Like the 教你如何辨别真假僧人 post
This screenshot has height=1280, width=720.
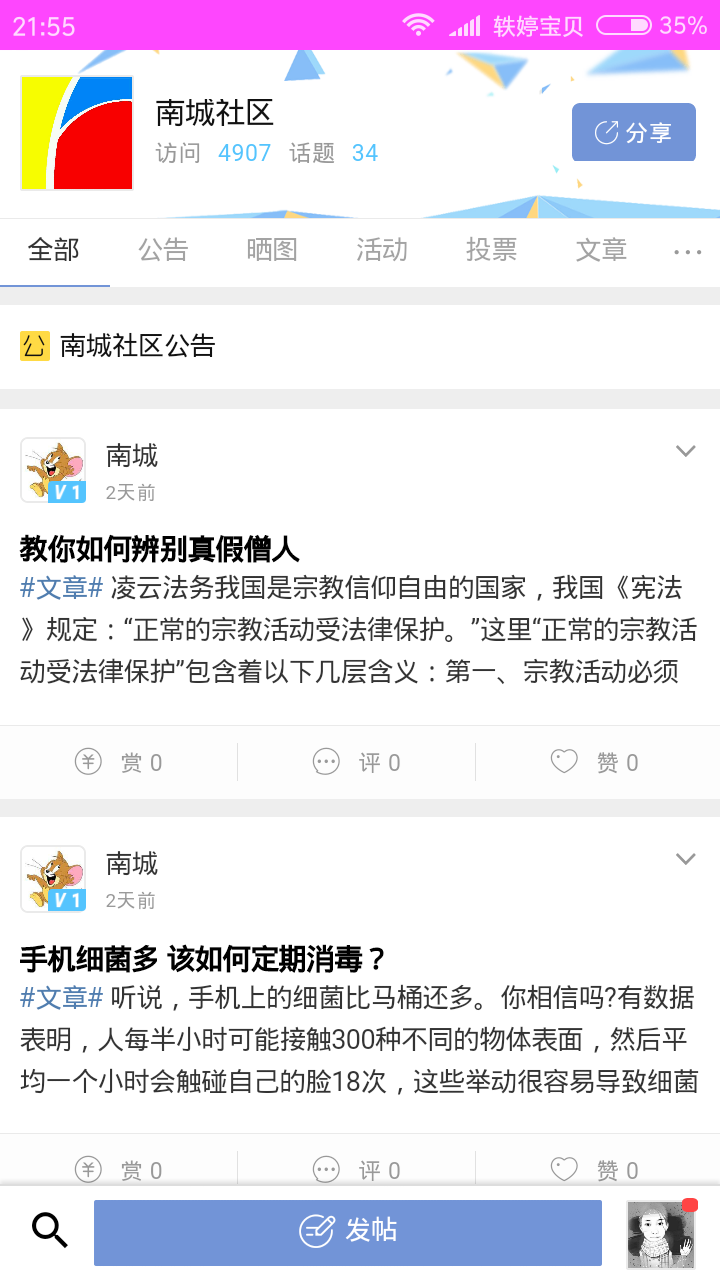point(594,763)
